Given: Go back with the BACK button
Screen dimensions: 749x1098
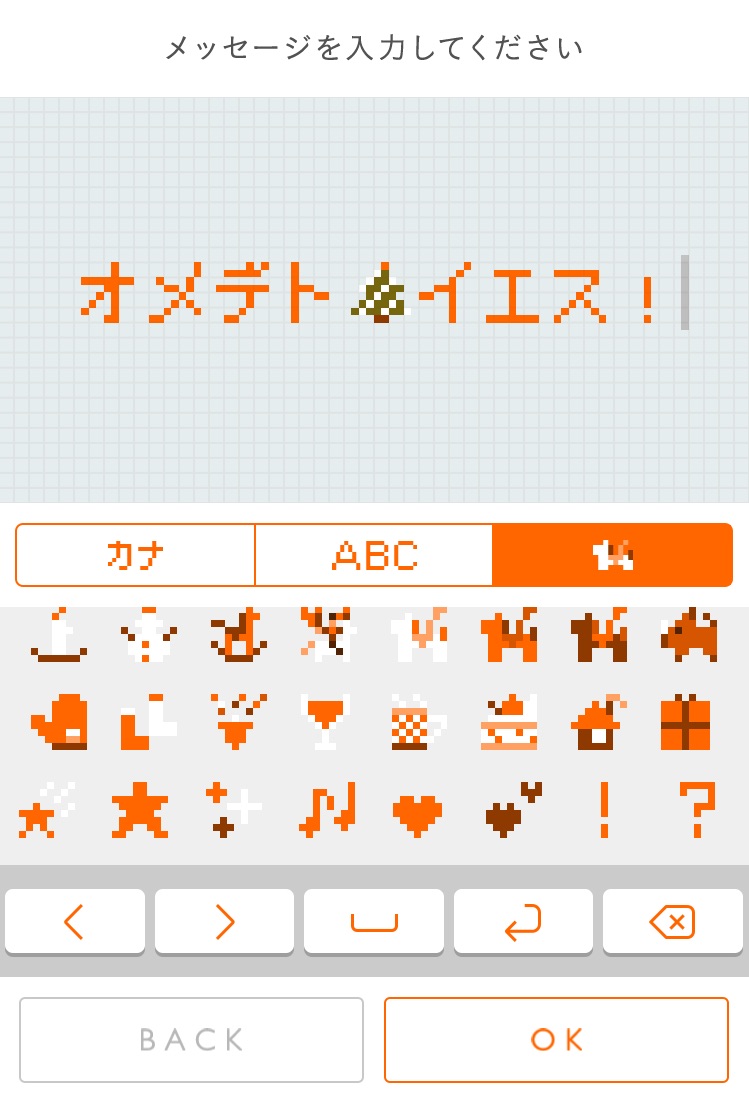Looking at the screenshot, I should click(x=191, y=1040).
